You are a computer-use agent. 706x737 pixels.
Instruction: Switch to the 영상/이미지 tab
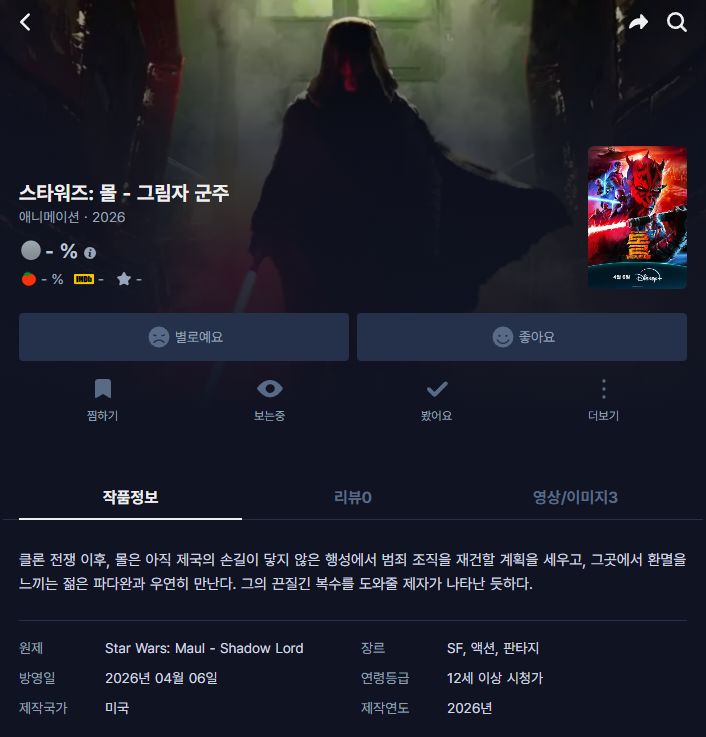[575, 497]
